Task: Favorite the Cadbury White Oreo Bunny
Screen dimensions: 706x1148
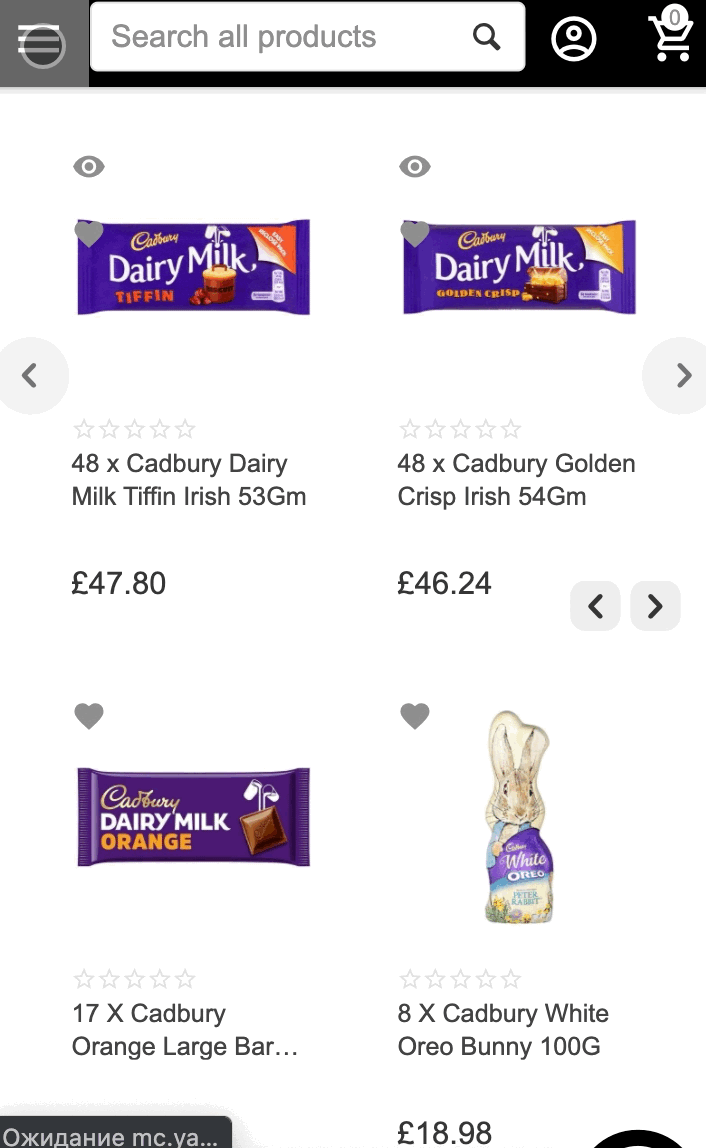Action: [415, 716]
